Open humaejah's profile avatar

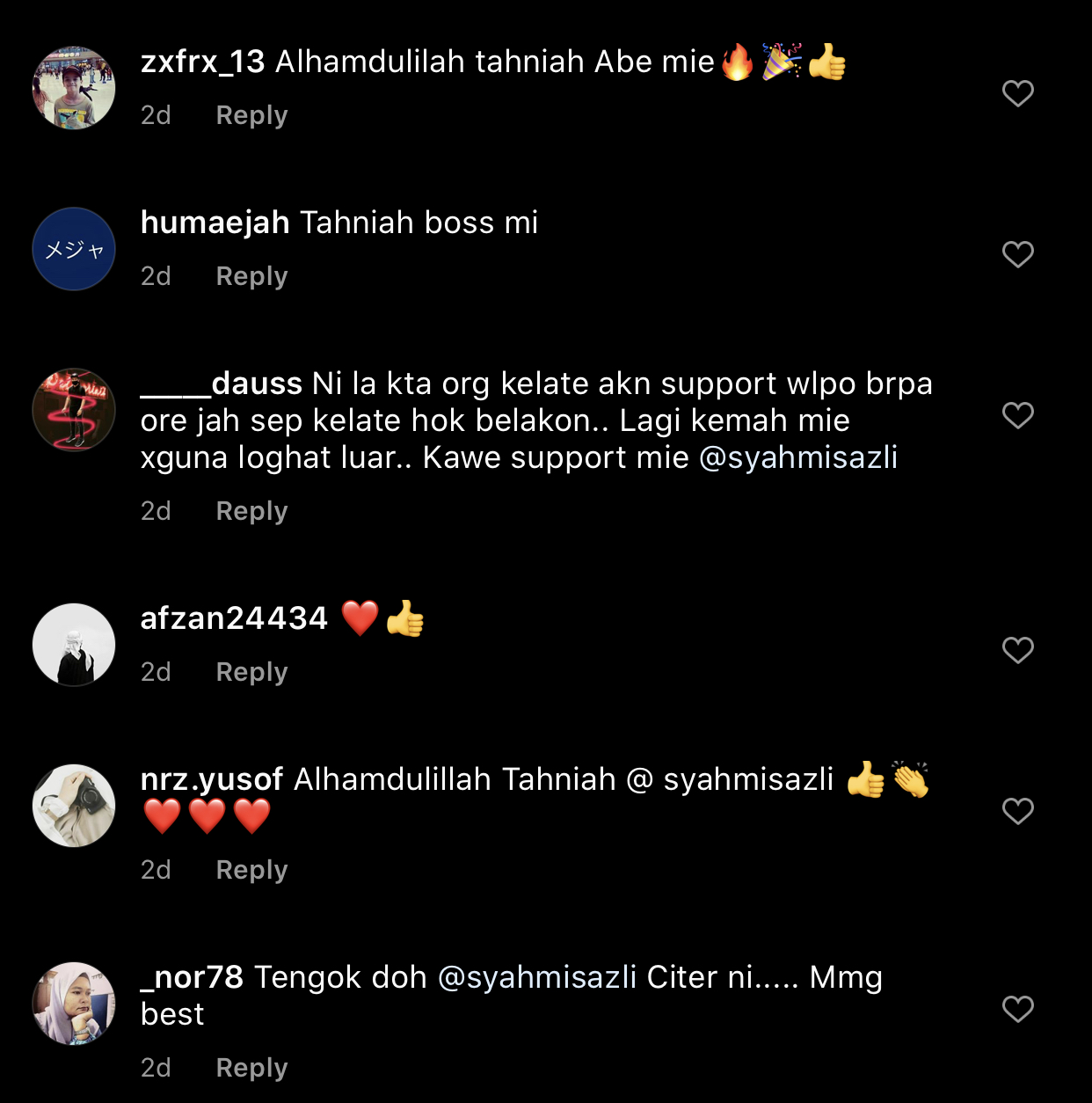tap(74, 249)
